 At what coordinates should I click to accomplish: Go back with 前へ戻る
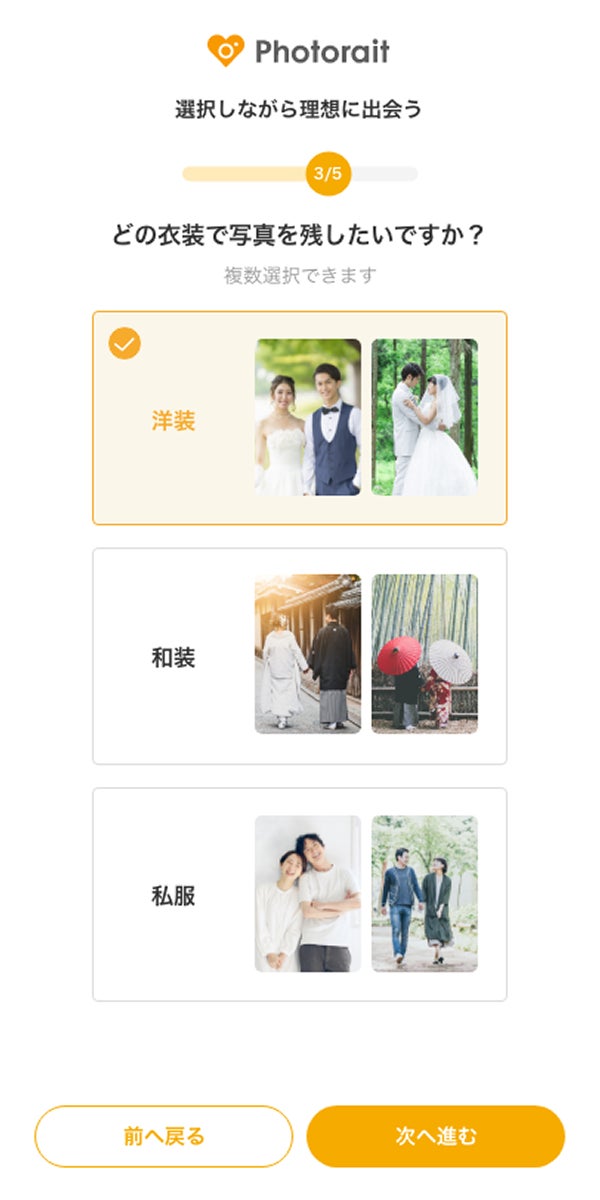point(164,1136)
